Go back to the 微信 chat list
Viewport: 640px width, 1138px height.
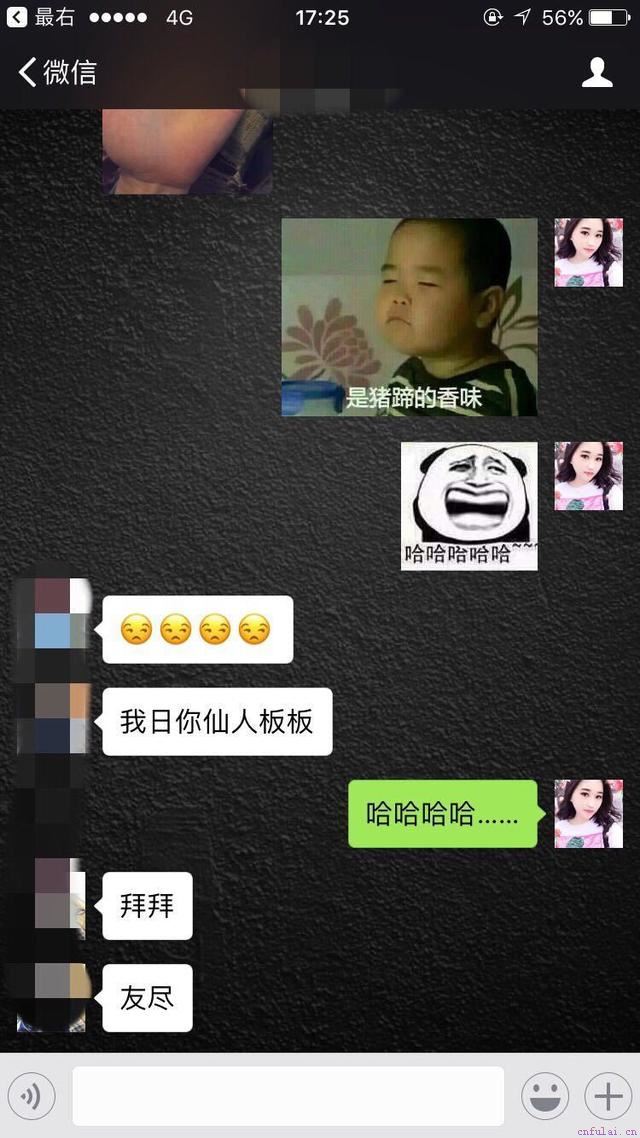(x=56, y=72)
